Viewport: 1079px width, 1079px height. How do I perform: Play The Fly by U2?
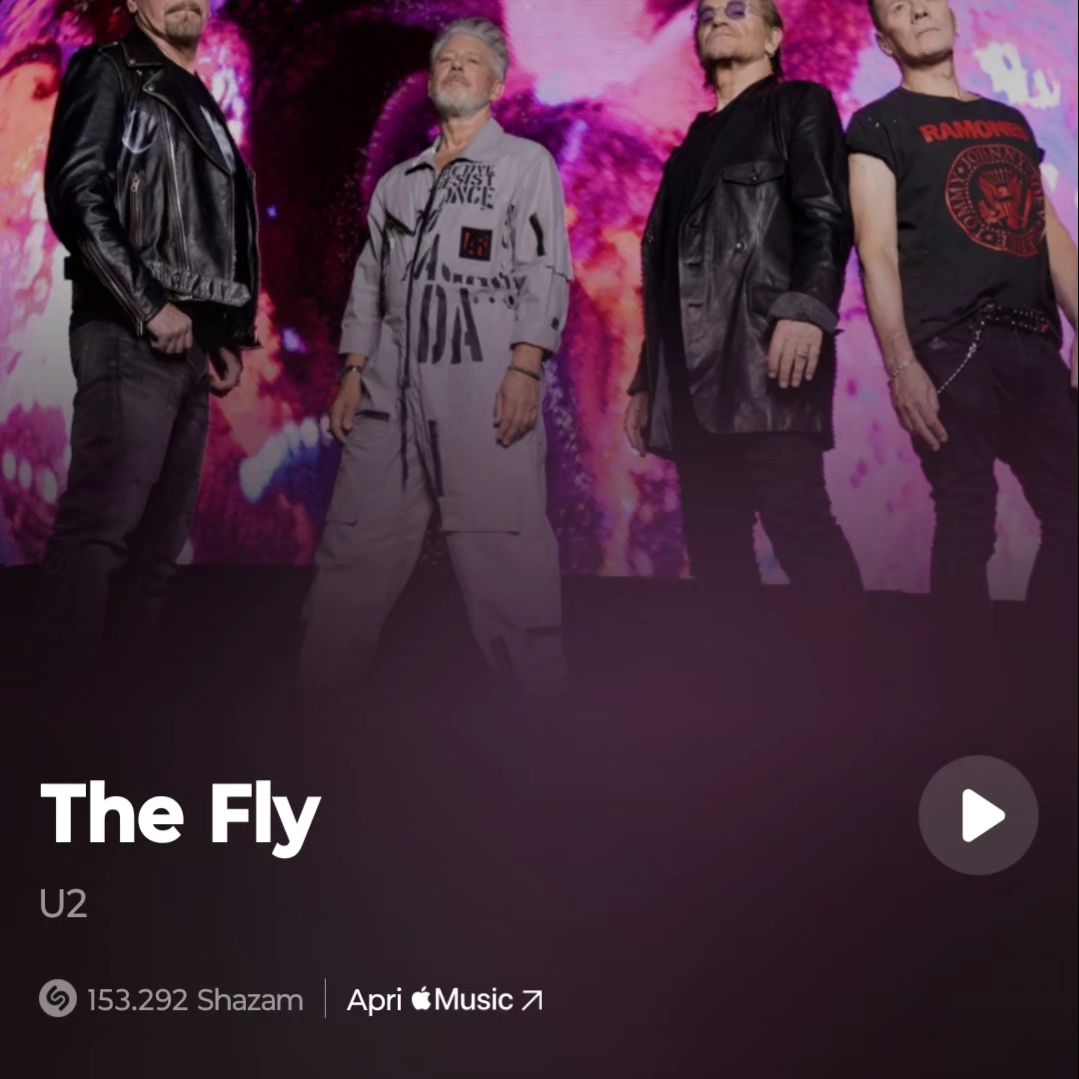(978, 815)
